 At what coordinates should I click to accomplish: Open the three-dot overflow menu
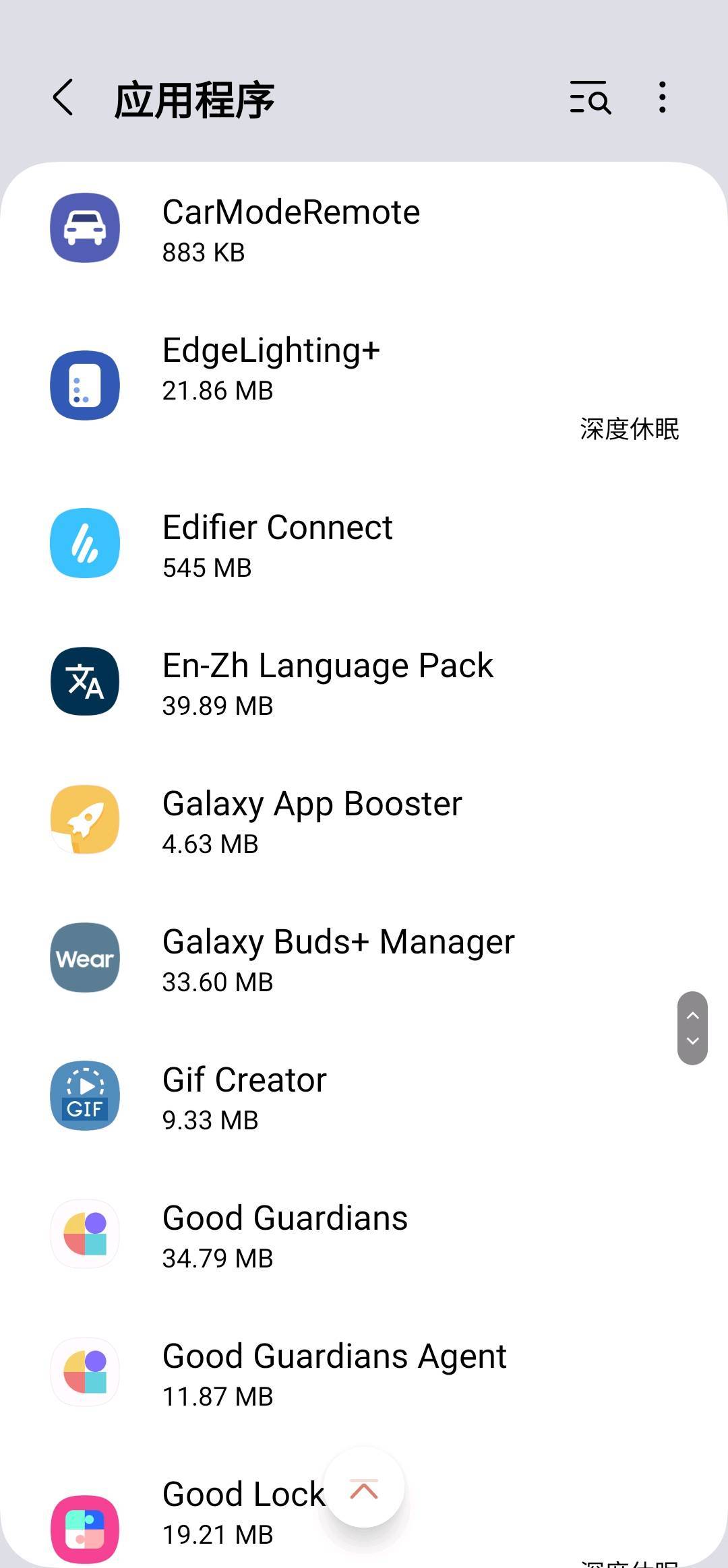click(663, 98)
